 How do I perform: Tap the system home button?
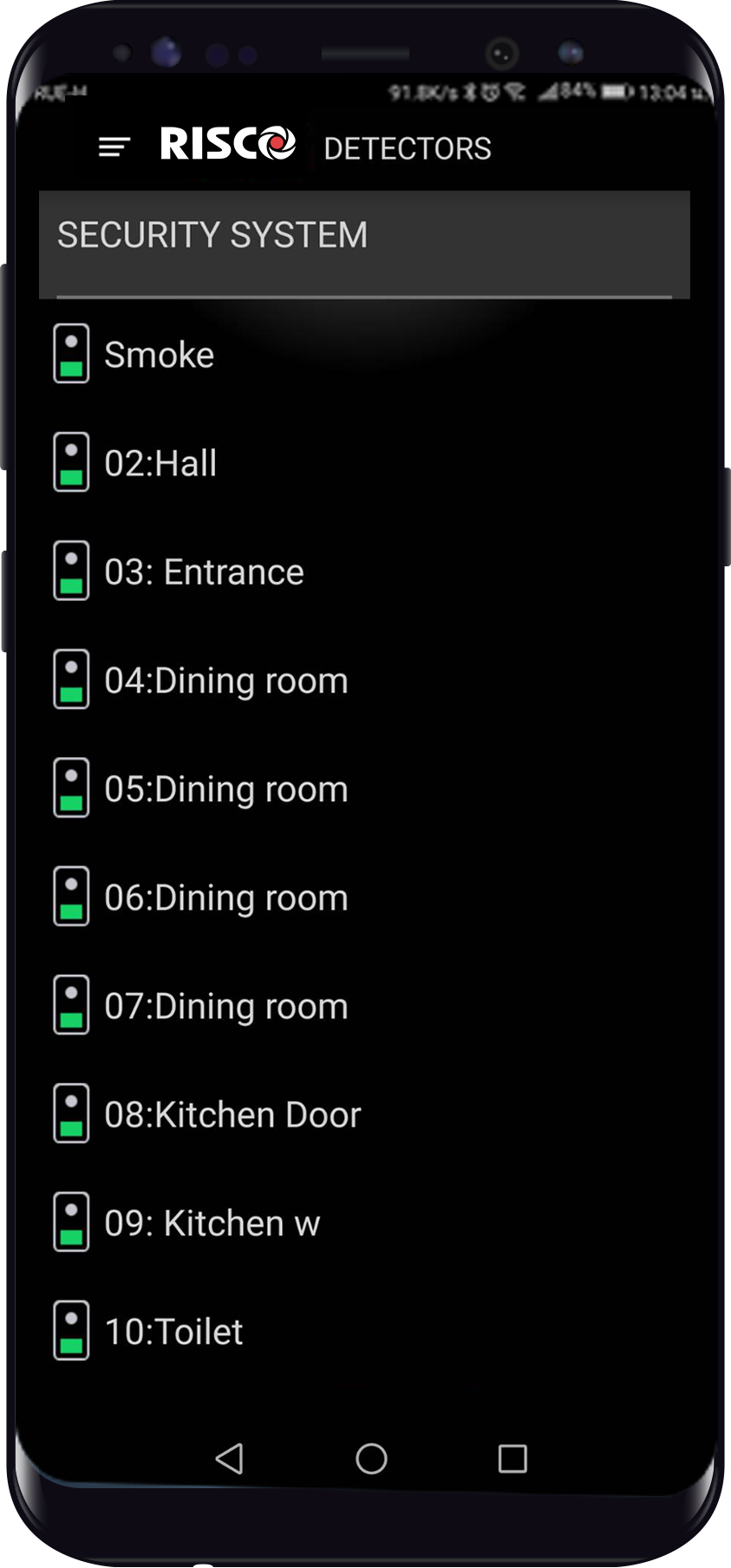371,1459
